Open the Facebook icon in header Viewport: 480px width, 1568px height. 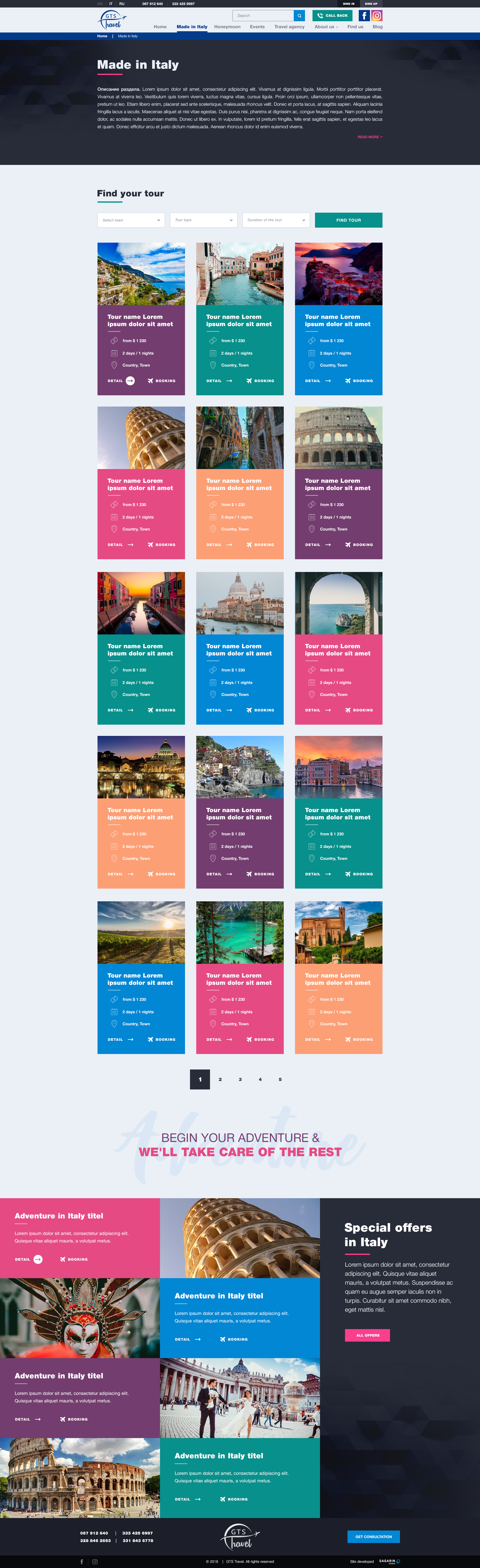pyautogui.click(x=364, y=16)
